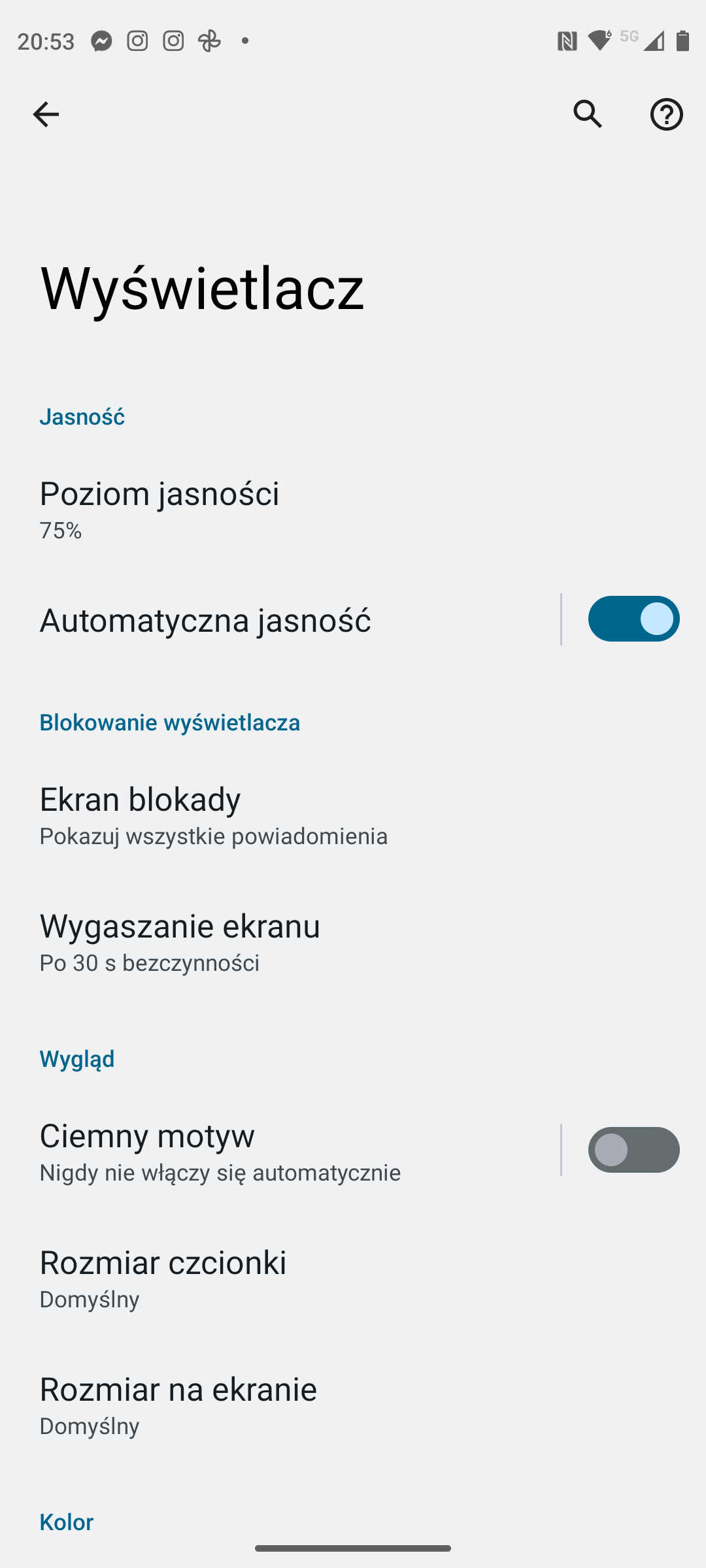Enable the Ciemny motyw switch
Screen dimensions: 706x1568
coord(633,1150)
